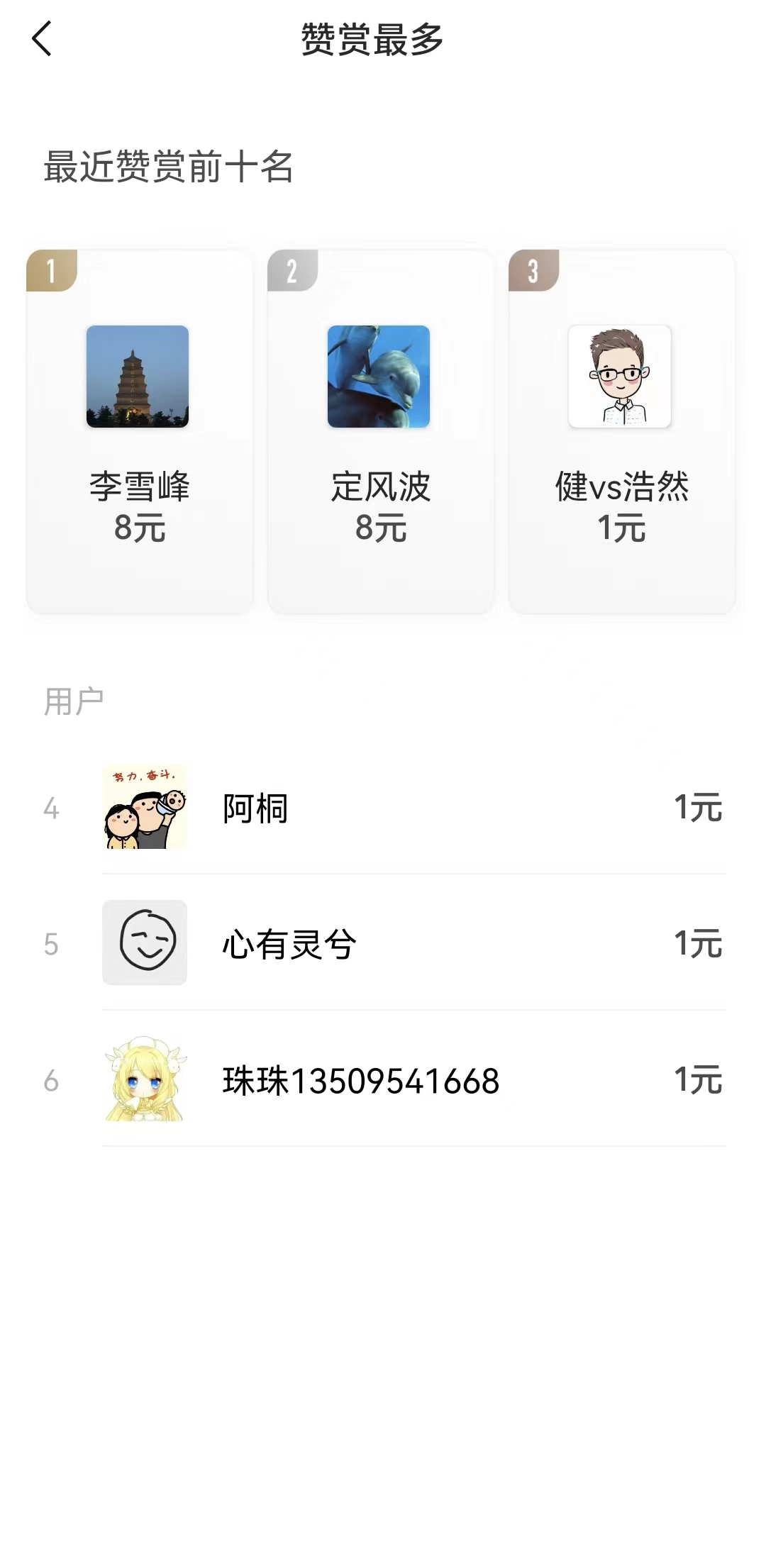Open second-place 定风波's card

click(x=381, y=431)
